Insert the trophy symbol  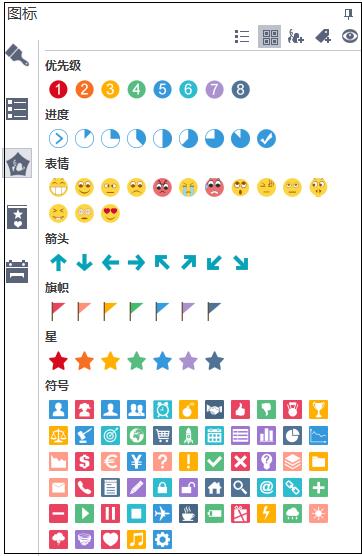[318, 409]
